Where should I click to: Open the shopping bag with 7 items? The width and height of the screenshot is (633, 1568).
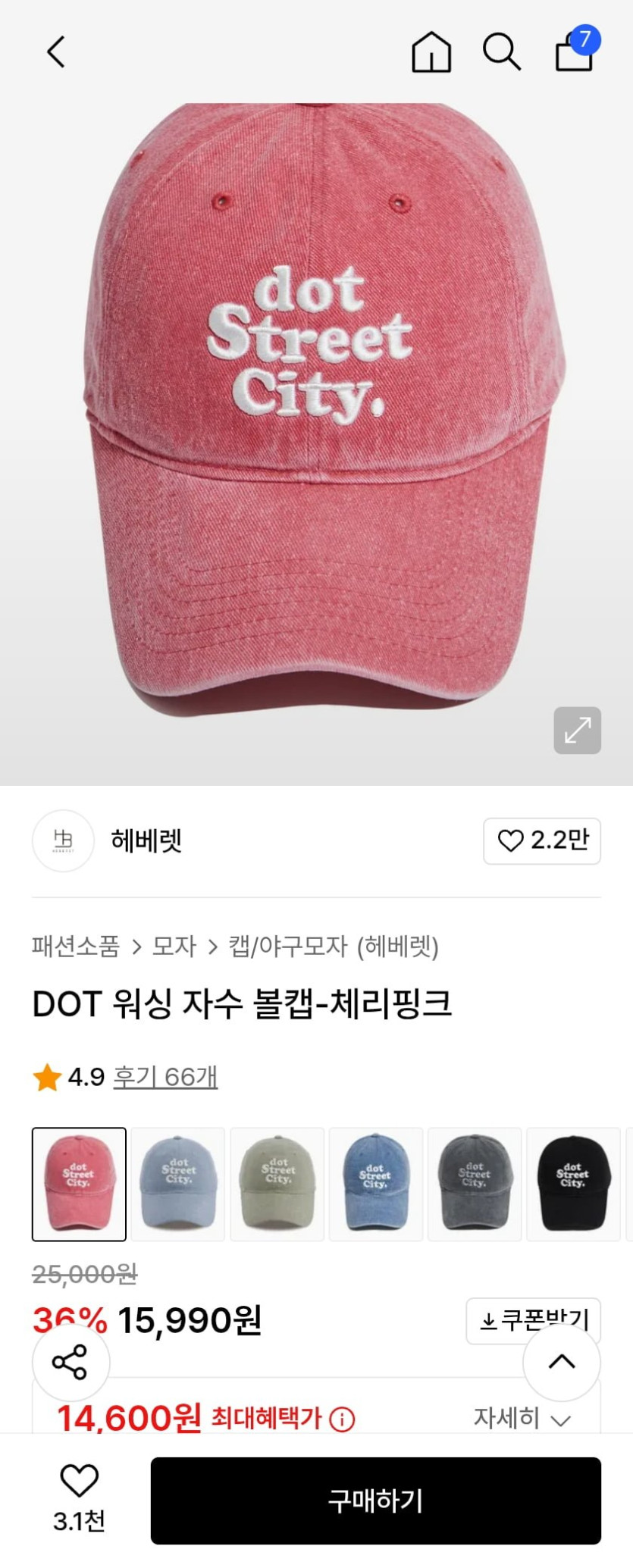575,52
